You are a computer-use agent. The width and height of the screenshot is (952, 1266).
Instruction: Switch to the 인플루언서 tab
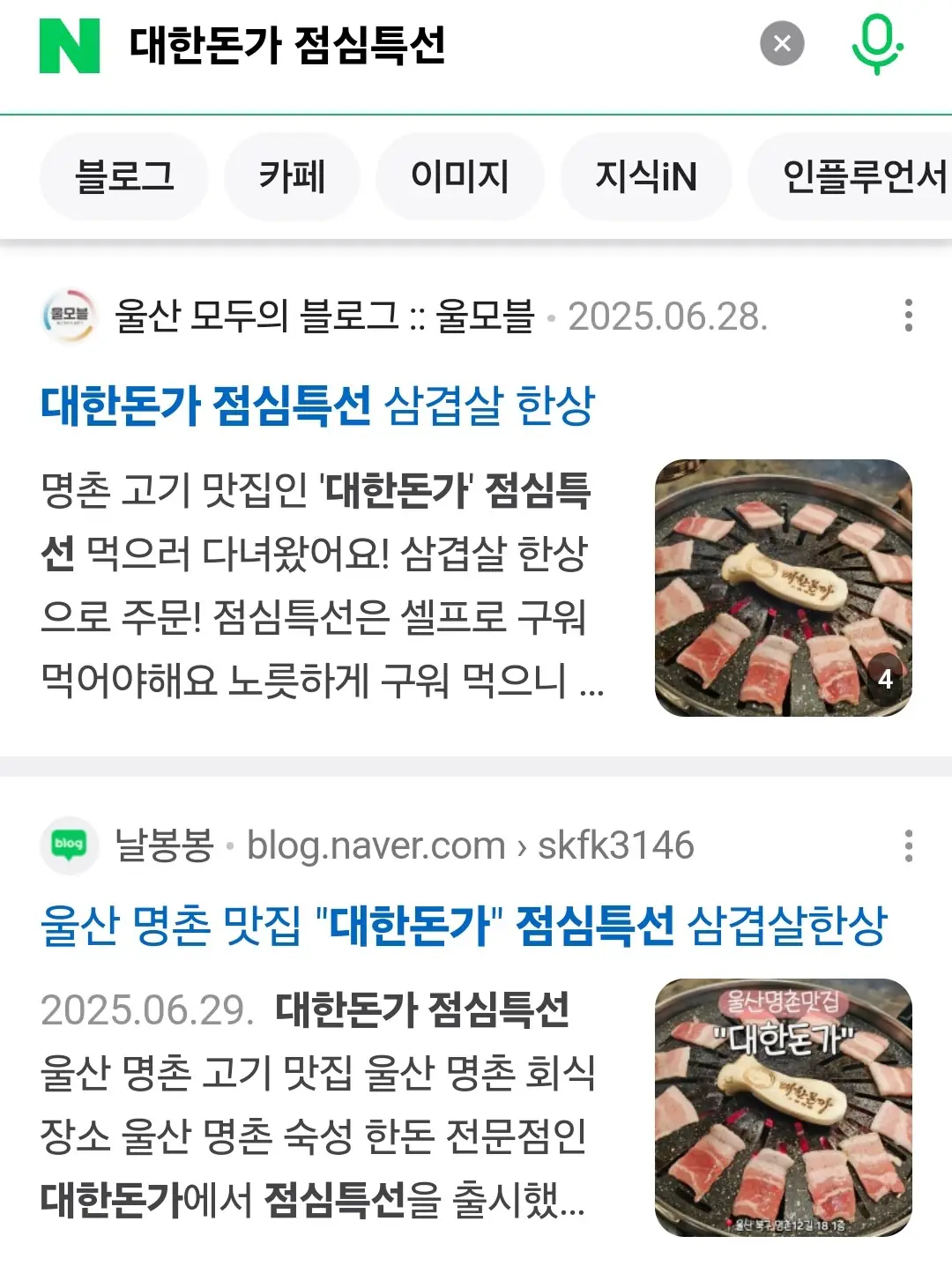[x=859, y=177]
